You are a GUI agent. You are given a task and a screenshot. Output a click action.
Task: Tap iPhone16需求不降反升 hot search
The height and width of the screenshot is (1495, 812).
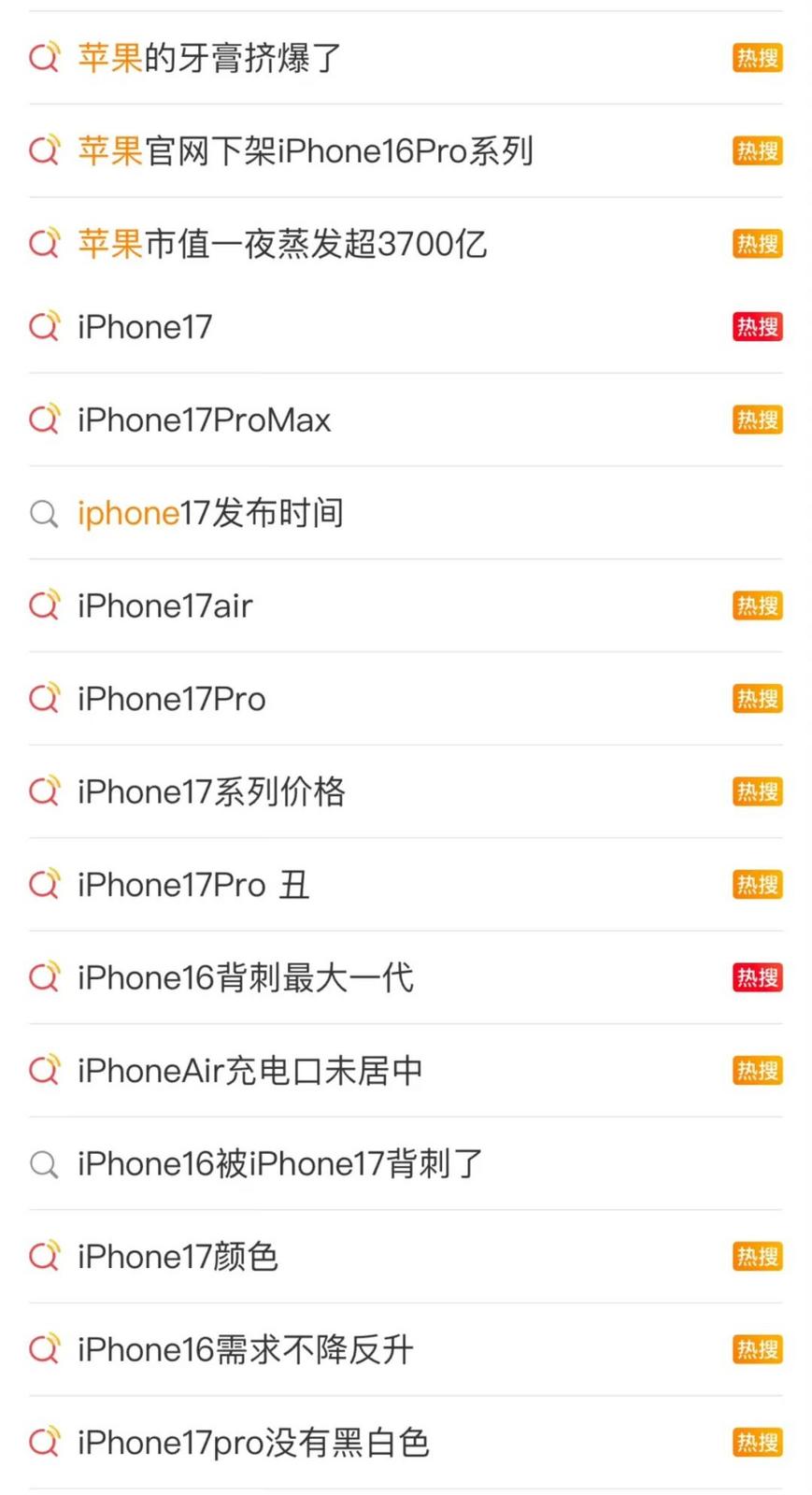(246, 1350)
